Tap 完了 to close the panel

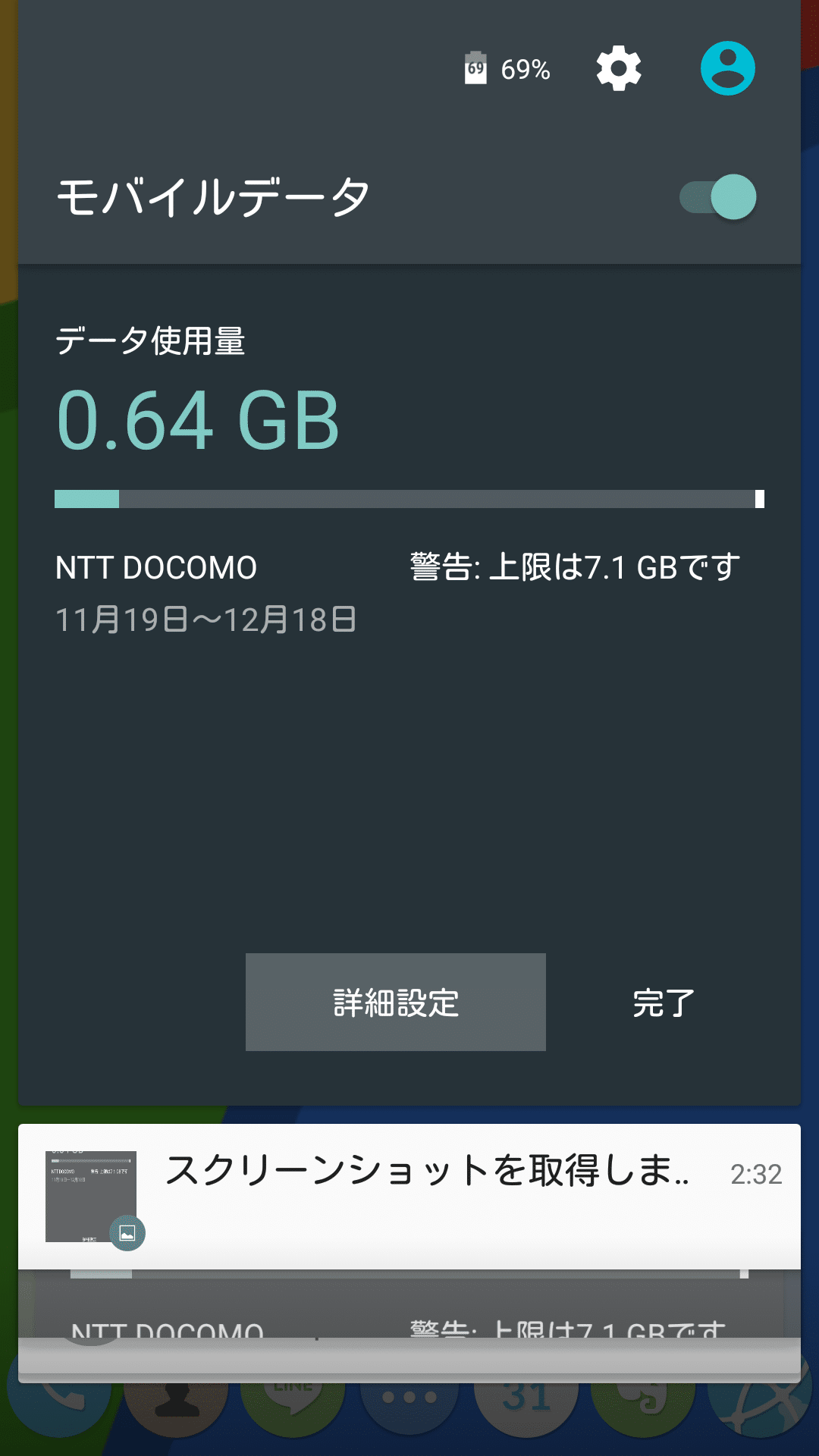click(664, 1003)
